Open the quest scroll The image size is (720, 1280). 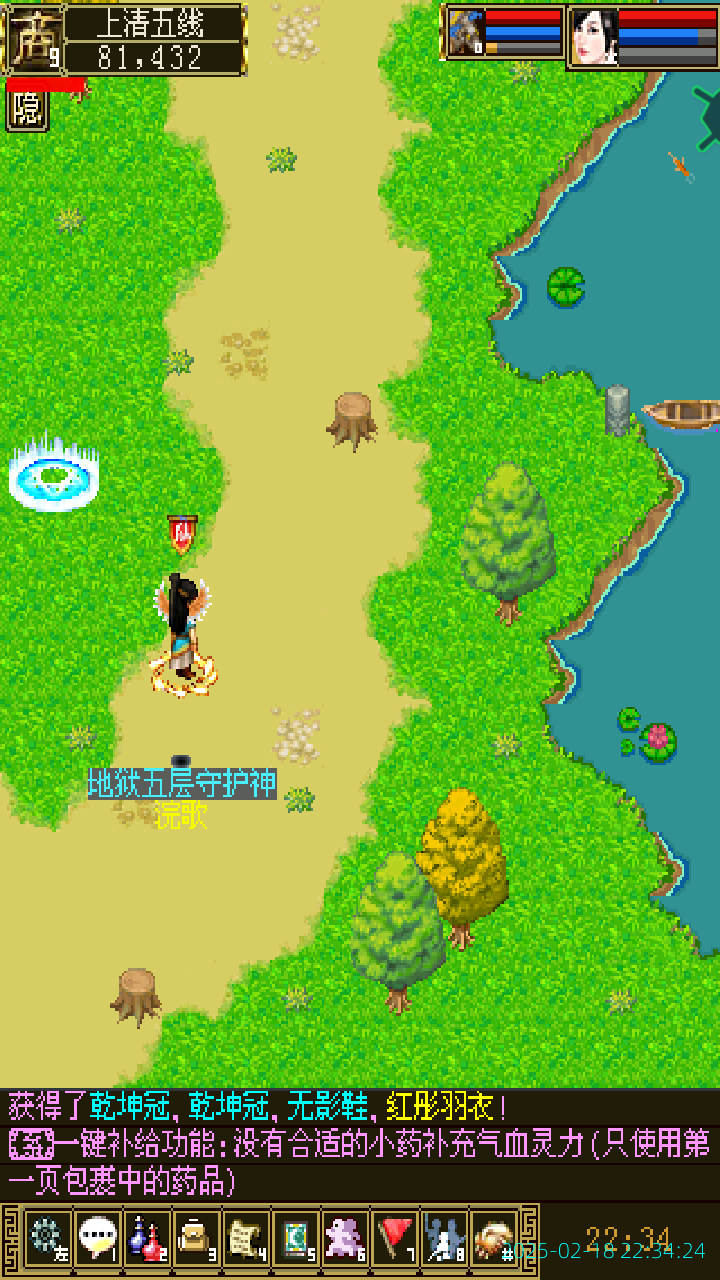pos(246,1238)
